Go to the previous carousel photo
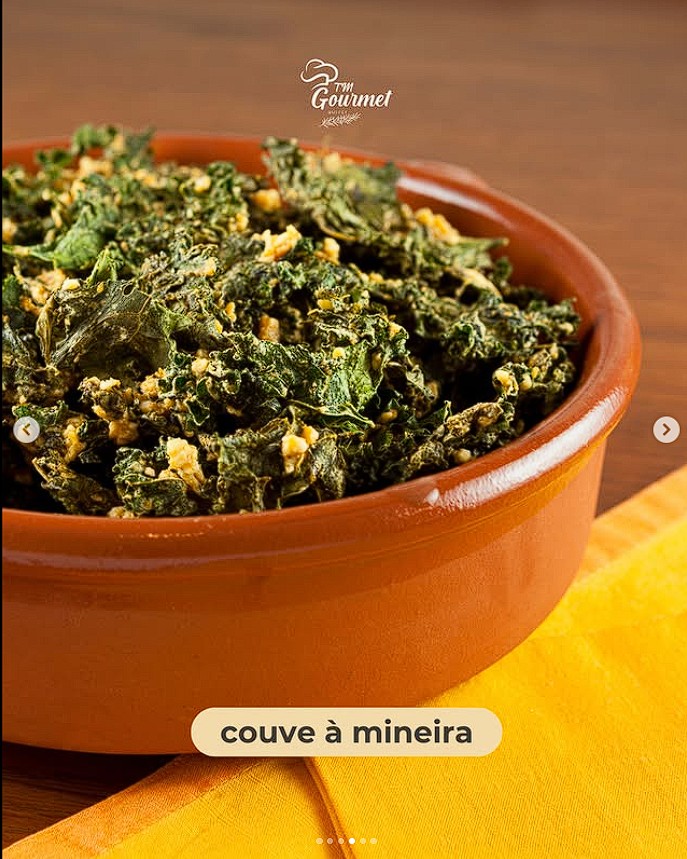 [26, 430]
